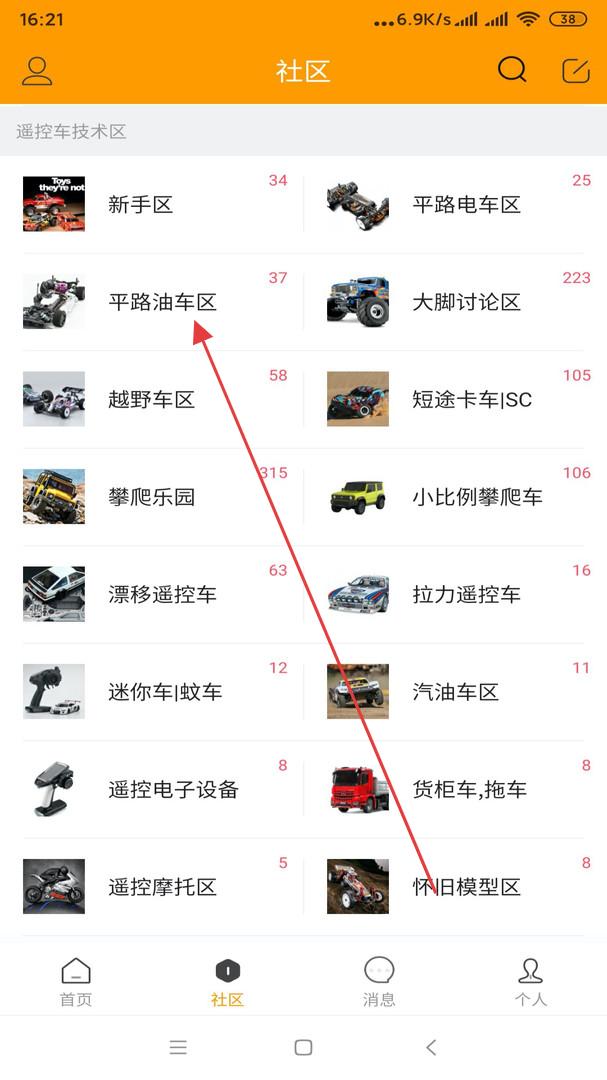Select the 越野车区 section
The image size is (607, 1080).
point(156,399)
